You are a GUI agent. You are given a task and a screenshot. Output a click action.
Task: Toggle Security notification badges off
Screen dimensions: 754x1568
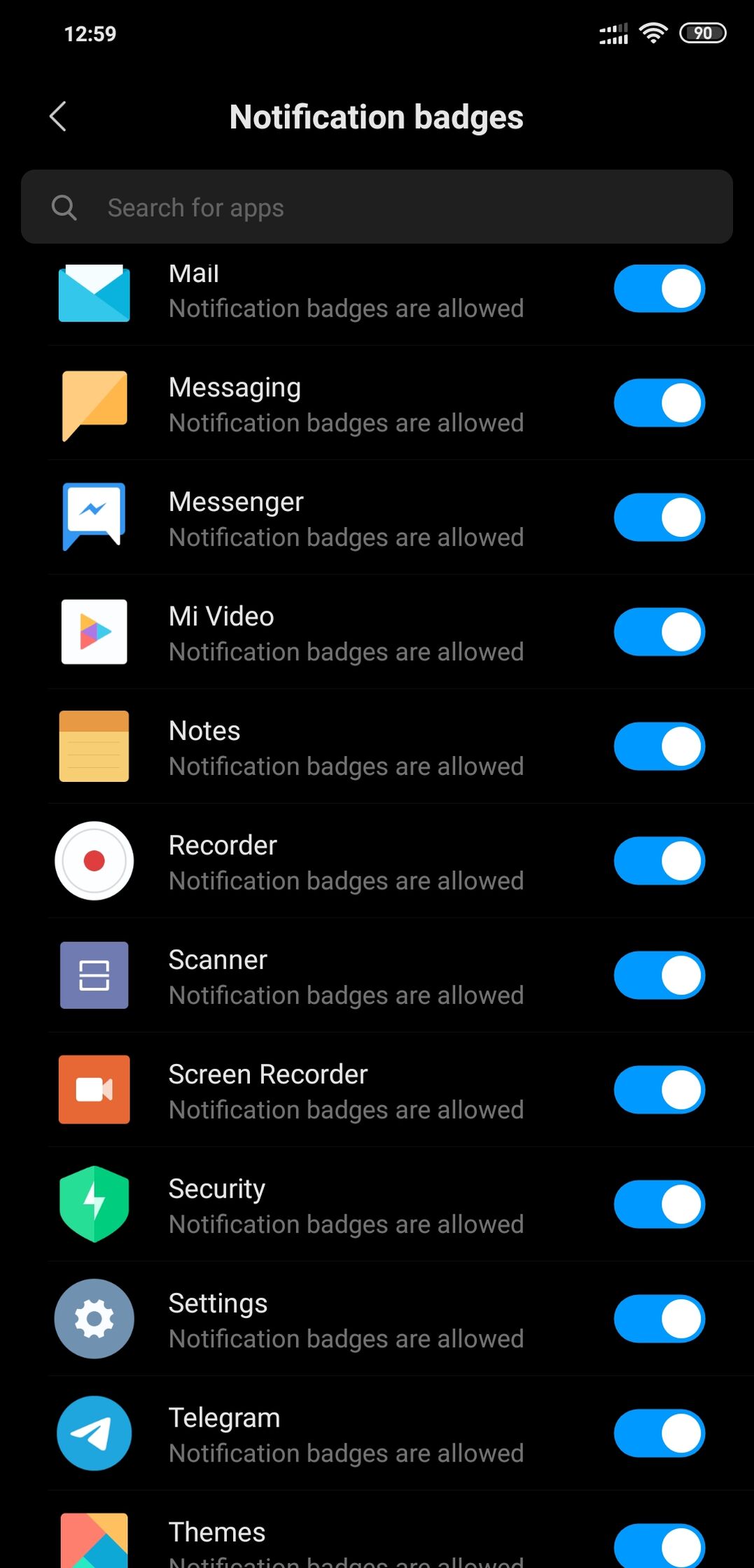click(x=659, y=1204)
